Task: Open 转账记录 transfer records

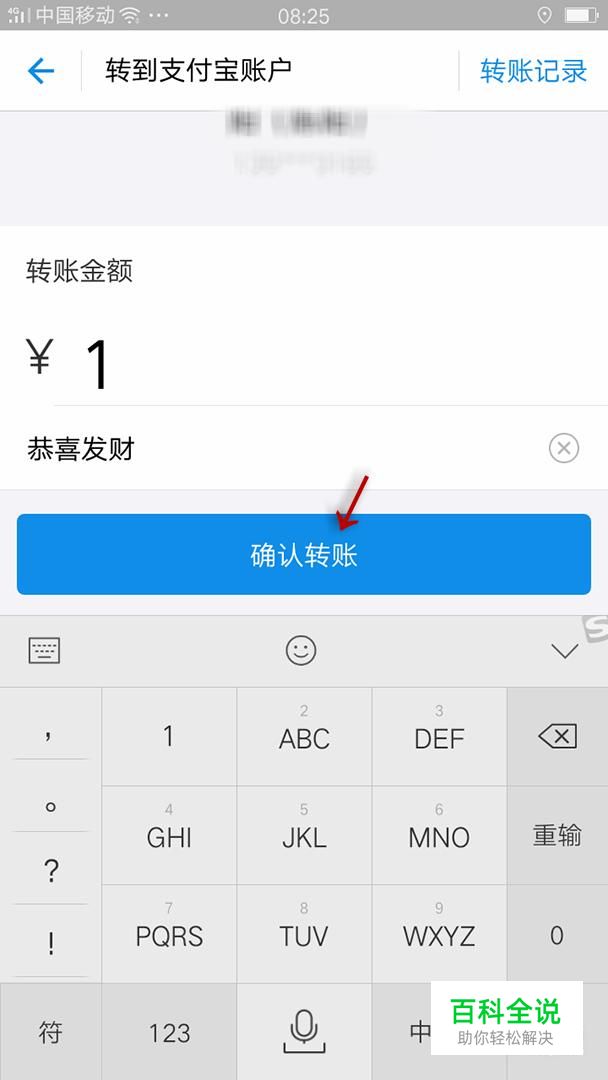Action: pyautogui.click(x=533, y=71)
